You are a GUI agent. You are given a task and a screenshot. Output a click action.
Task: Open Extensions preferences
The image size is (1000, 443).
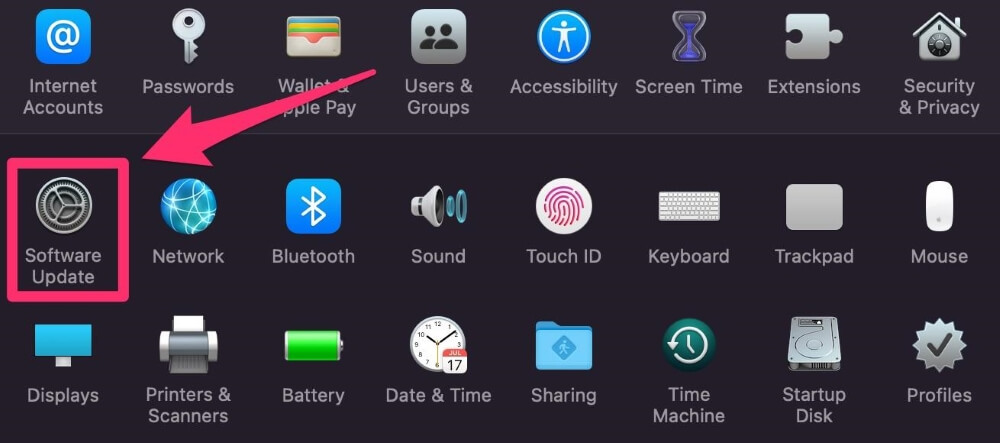(813, 37)
